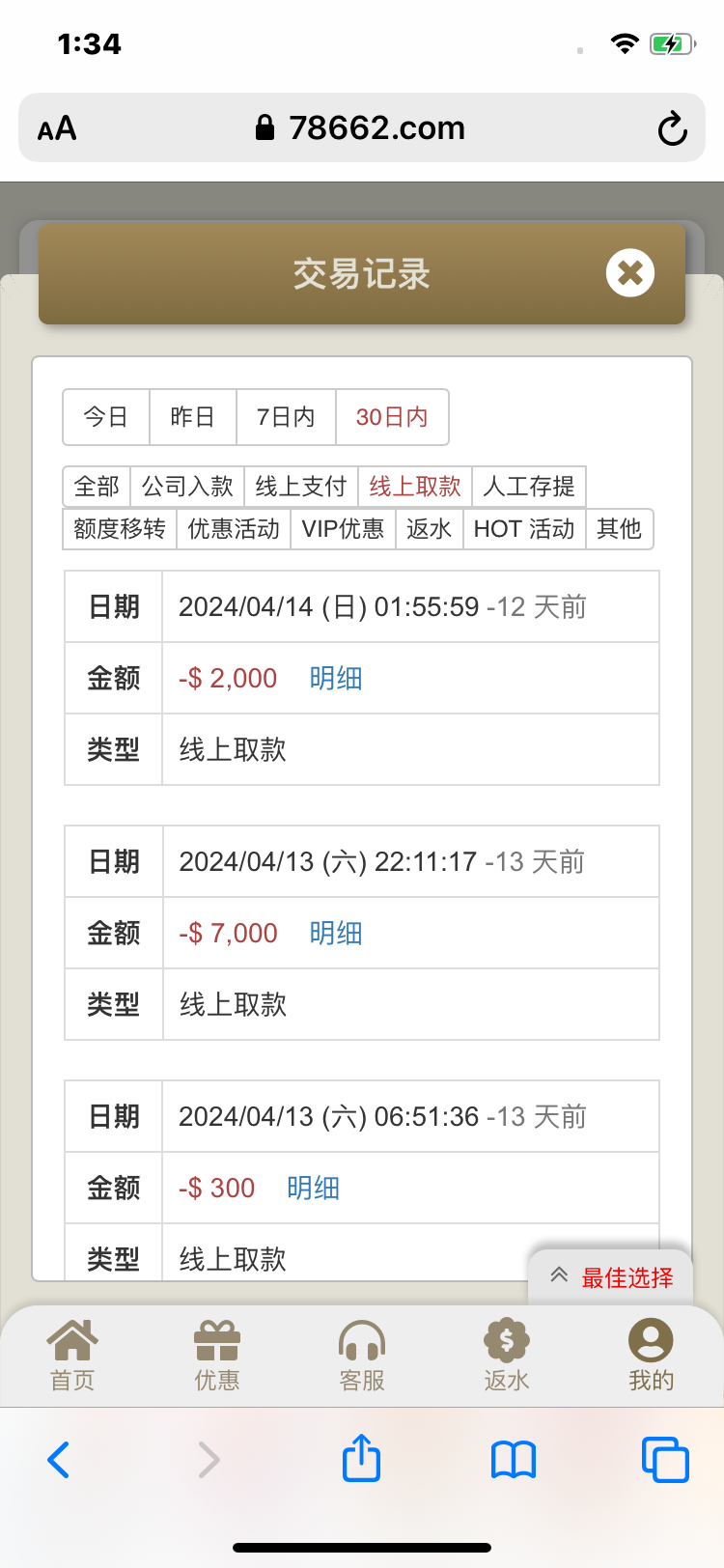Select the 7日内 date range
The height and width of the screenshot is (1568, 724).
[x=286, y=417]
